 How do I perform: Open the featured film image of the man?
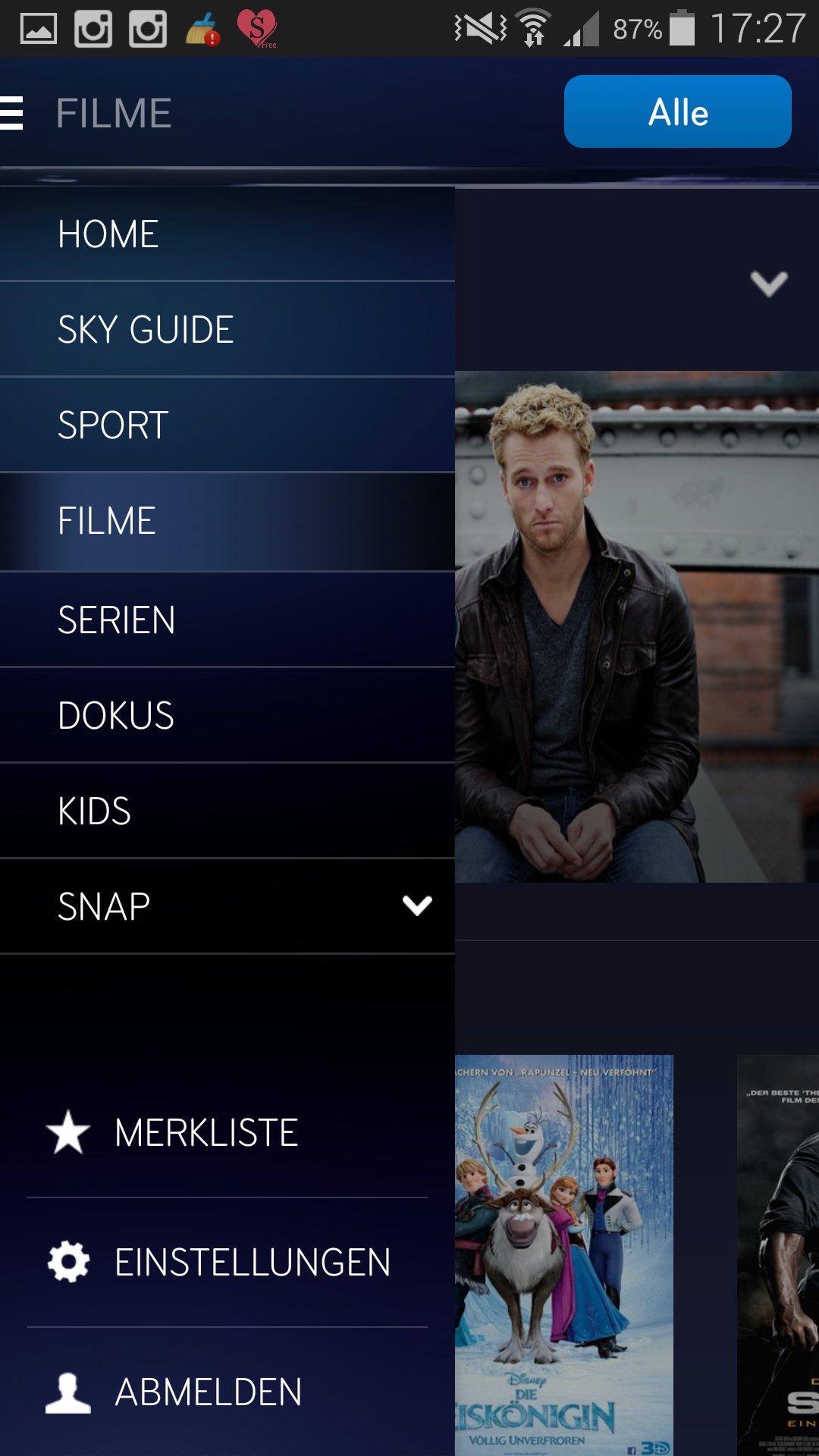point(635,626)
